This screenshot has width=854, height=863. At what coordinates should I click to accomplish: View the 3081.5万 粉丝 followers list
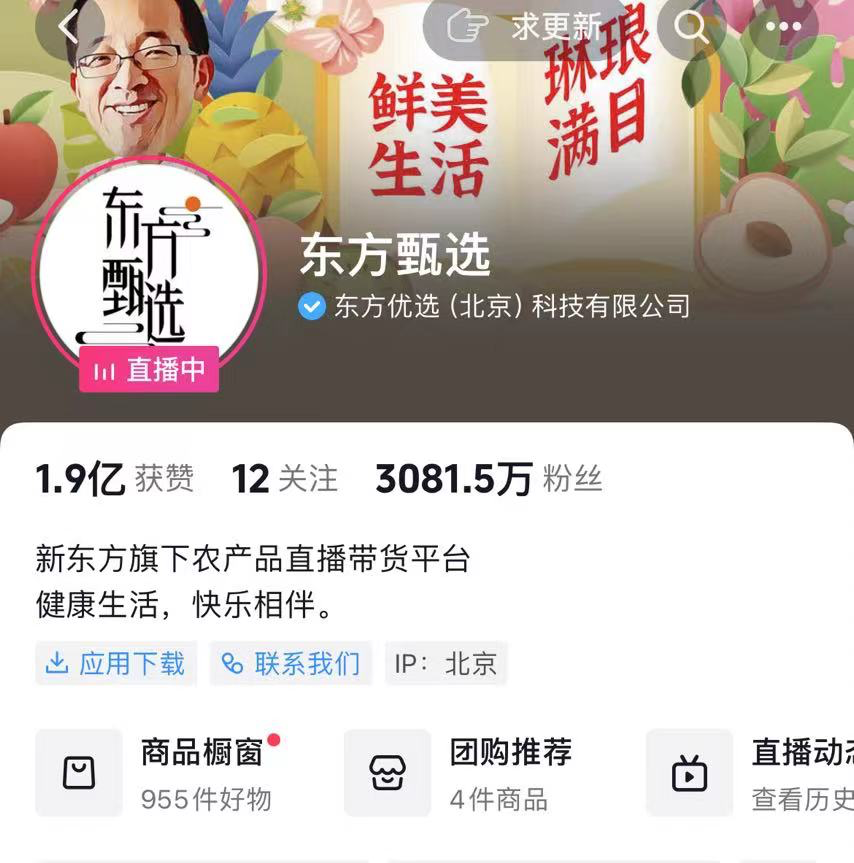point(488,479)
